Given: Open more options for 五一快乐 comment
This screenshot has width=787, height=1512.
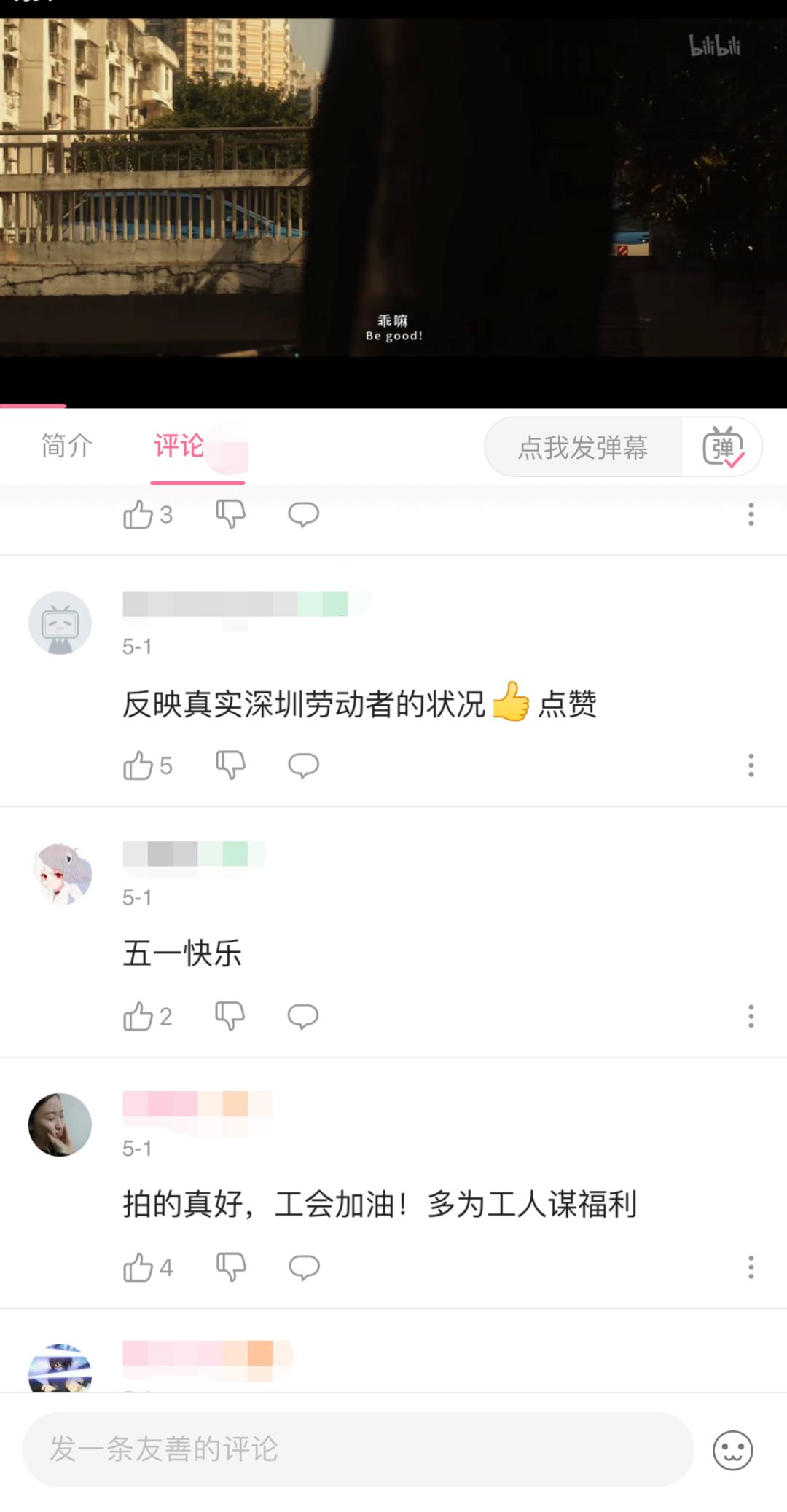Looking at the screenshot, I should click(x=751, y=1016).
